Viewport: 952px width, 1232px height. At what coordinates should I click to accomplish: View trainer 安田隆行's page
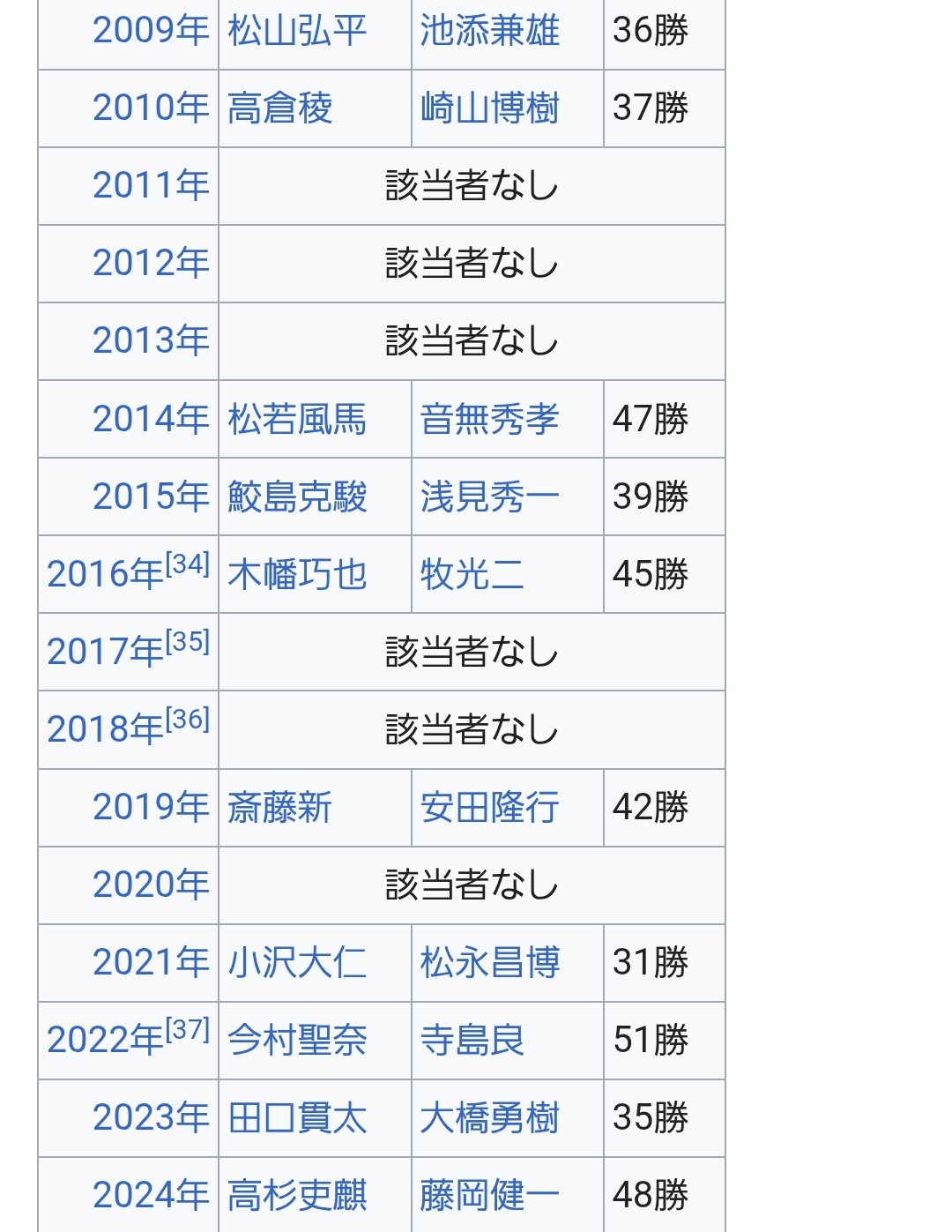click(x=489, y=807)
